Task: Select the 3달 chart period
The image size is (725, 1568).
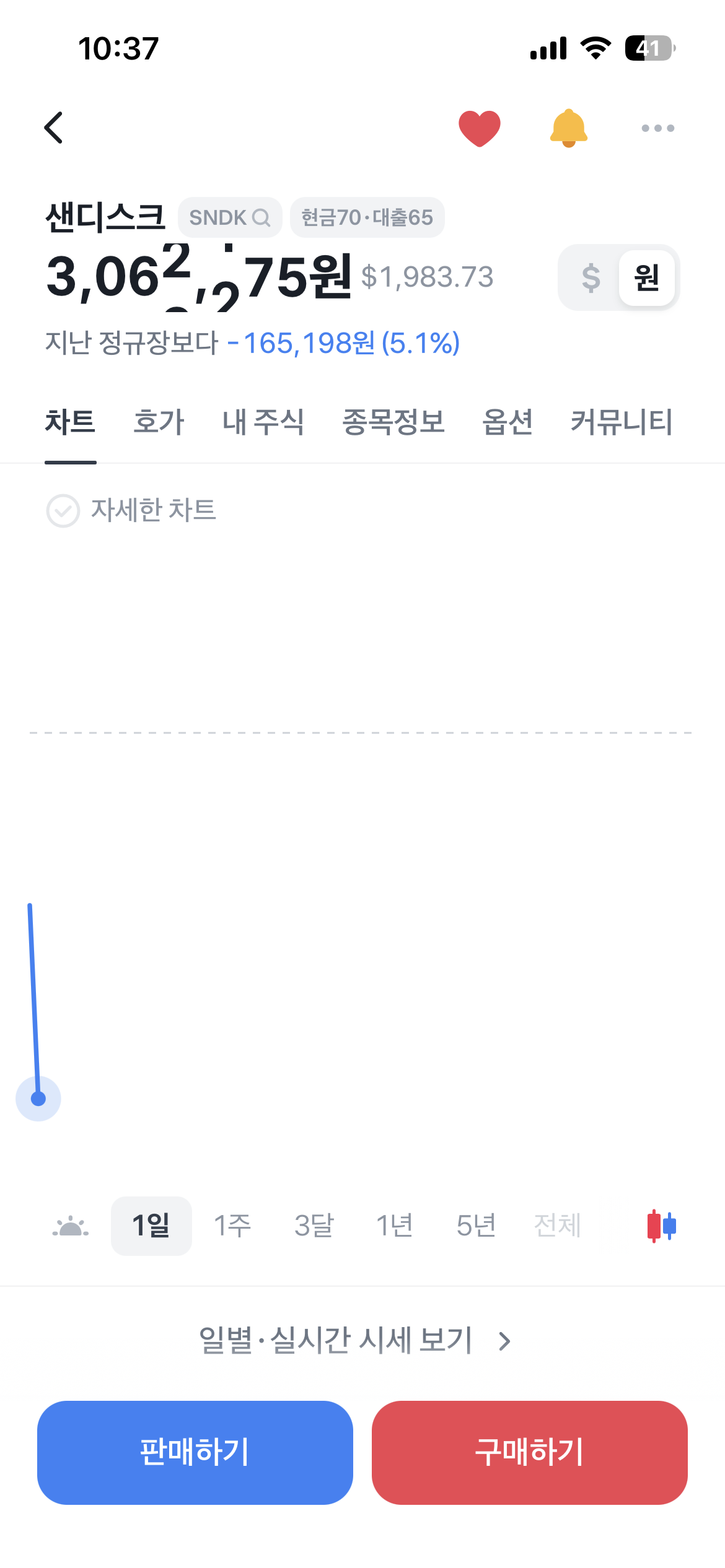Action: click(x=314, y=1226)
